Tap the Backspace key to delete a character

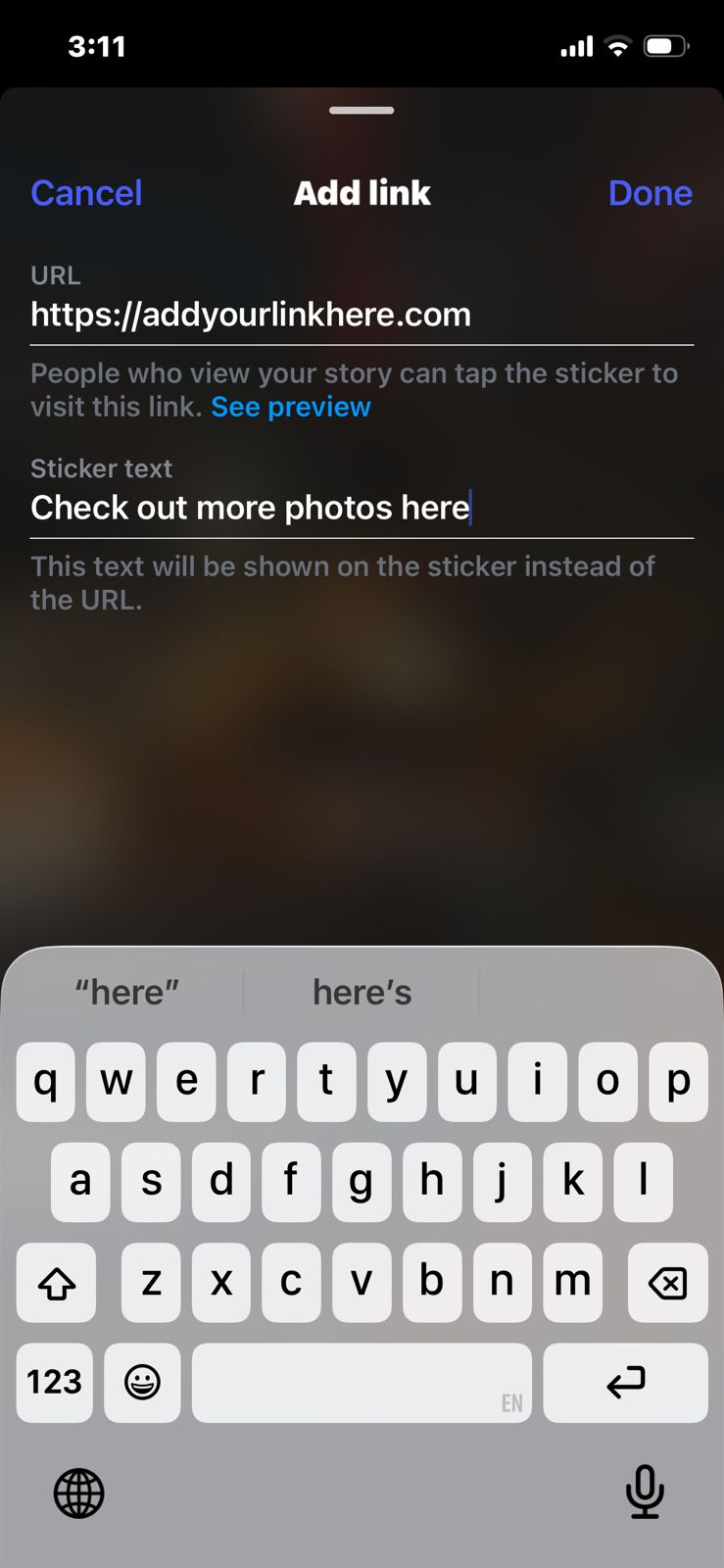667,1283
